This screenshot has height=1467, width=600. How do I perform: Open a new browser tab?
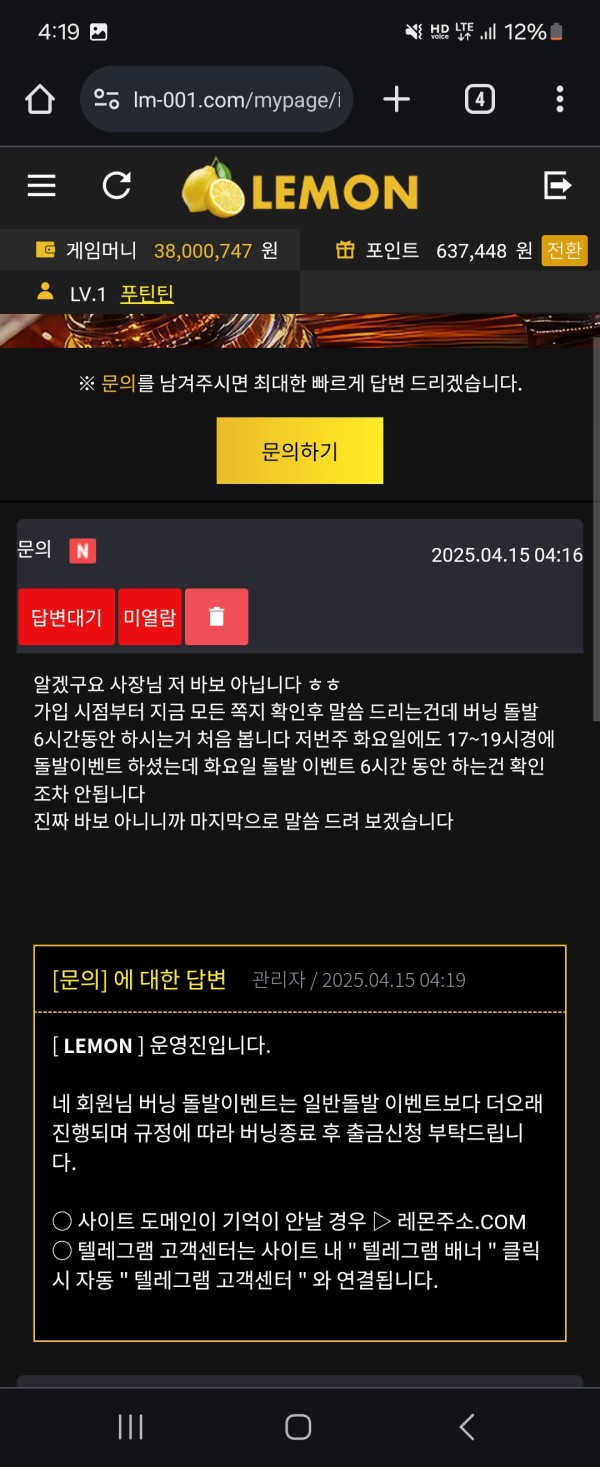point(397,99)
